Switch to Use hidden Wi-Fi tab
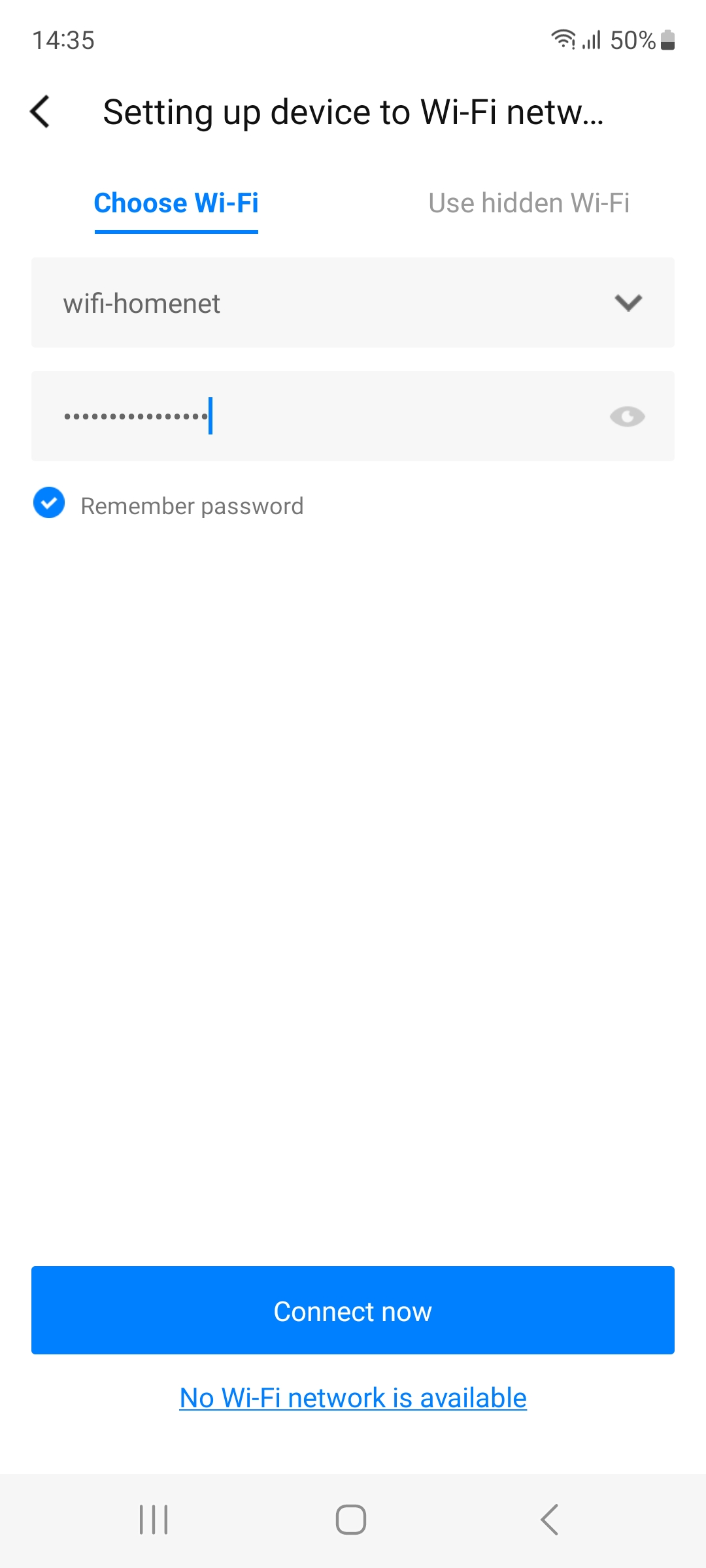This screenshot has width=706, height=1568. click(x=528, y=203)
